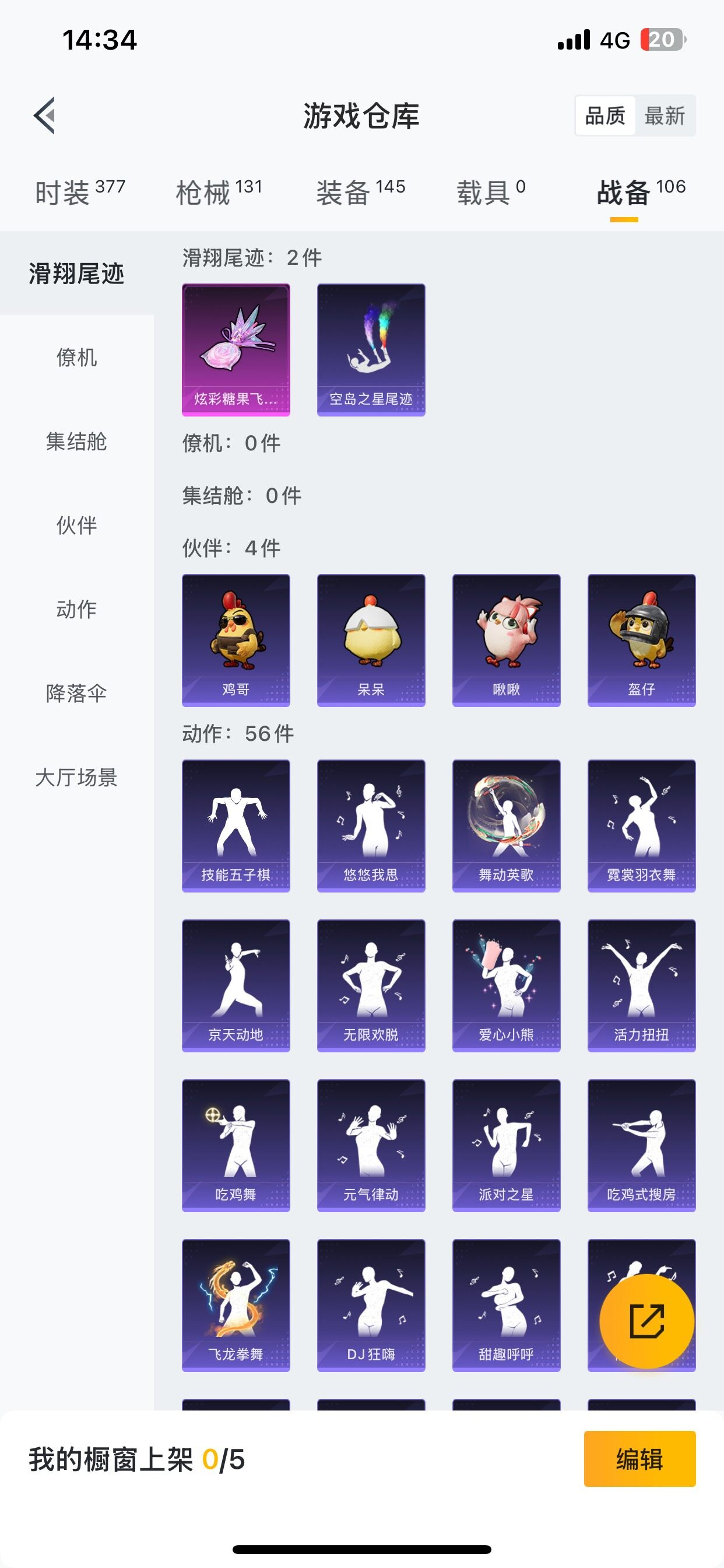View the 空岛之星尾迹 item
The width and height of the screenshot is (724, 1568).
tap(371, 349)
